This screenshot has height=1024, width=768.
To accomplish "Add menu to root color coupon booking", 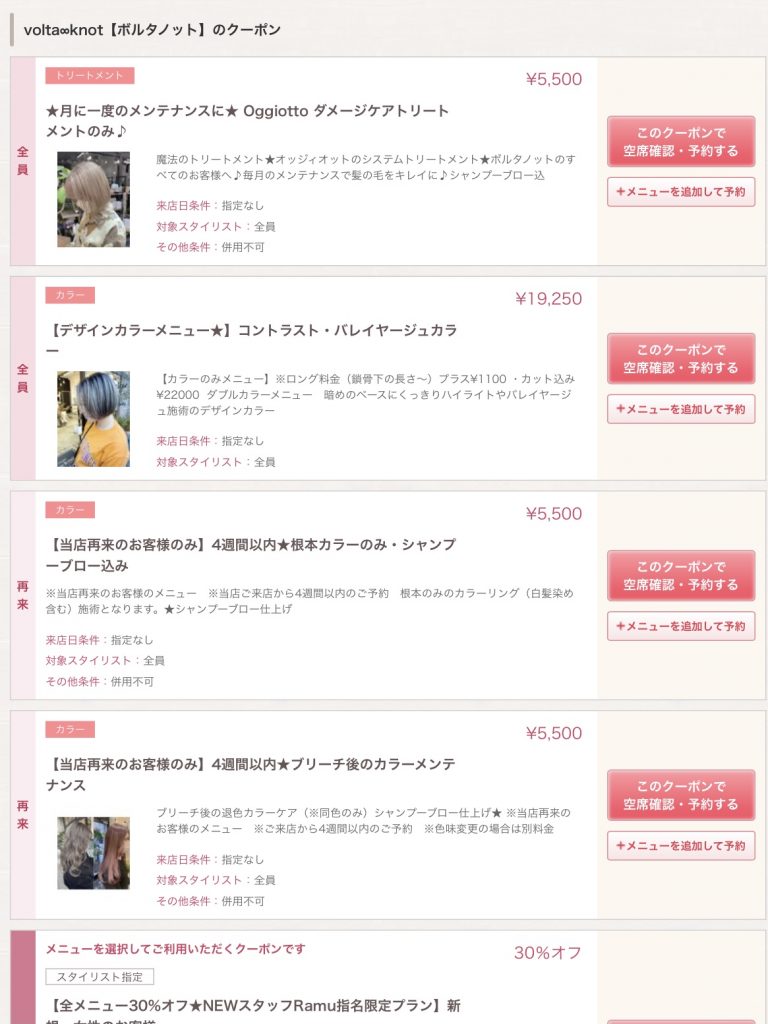I will [x=681, y=626].
